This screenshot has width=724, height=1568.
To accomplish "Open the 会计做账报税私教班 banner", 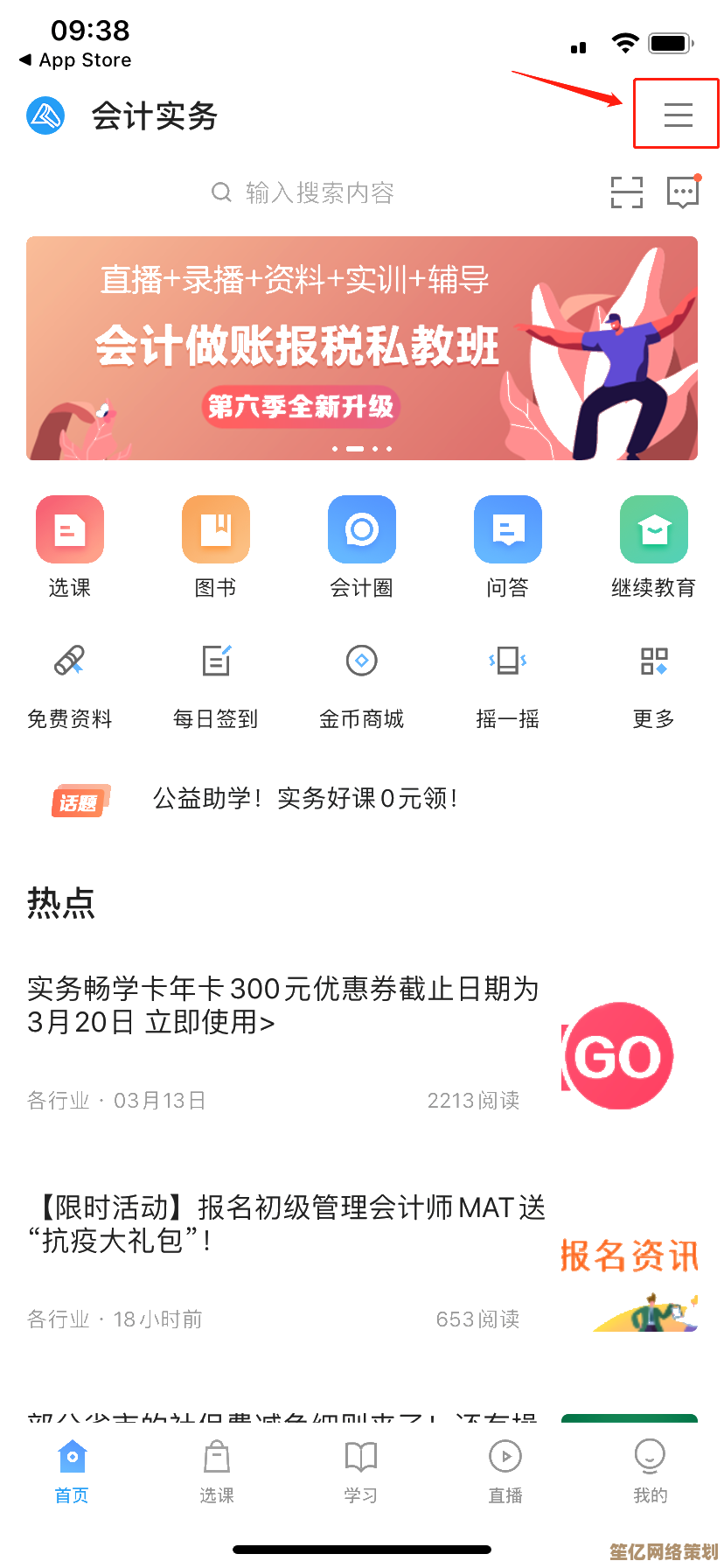I will pyautogui.click(x=362, y=348).
